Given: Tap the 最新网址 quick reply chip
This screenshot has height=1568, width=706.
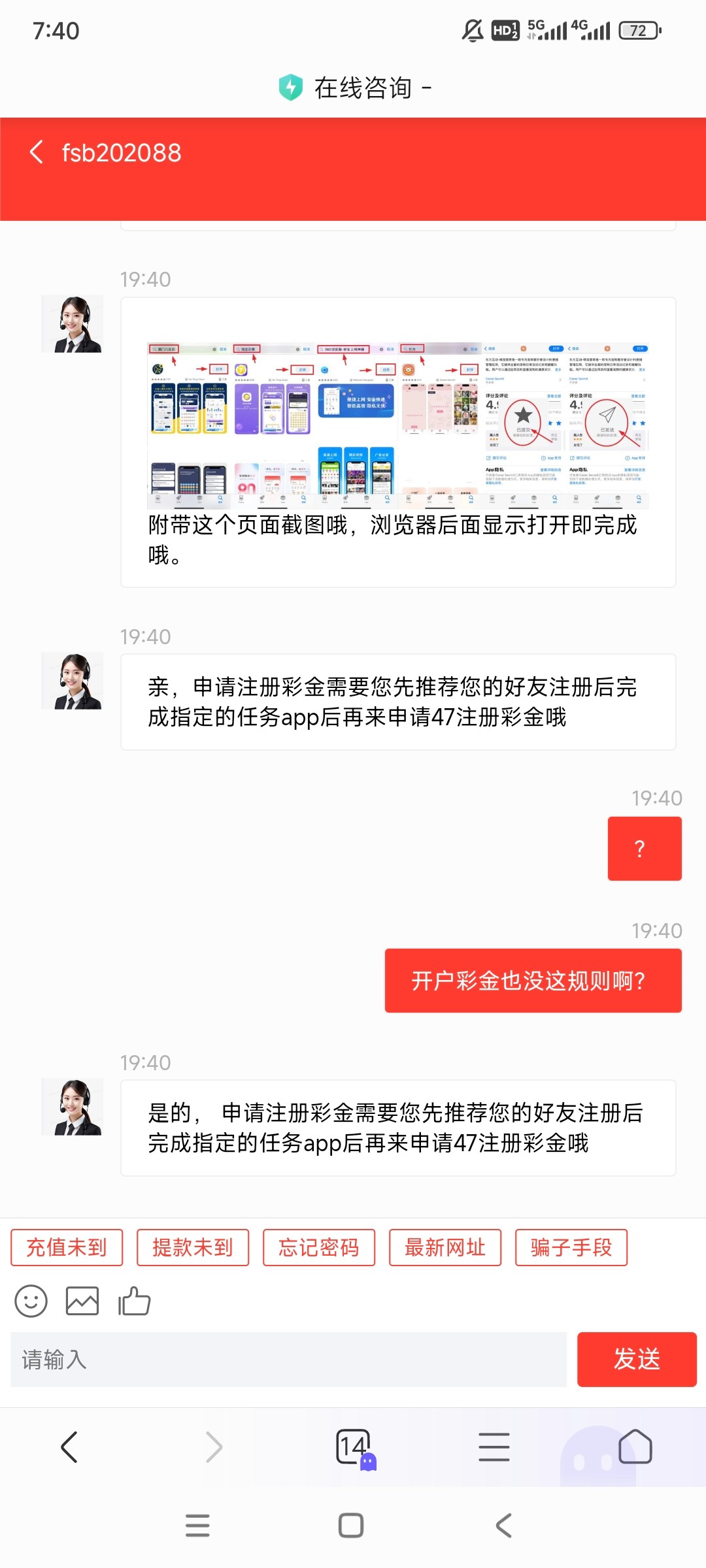Looking at the screenshot, I should coord(445,1247).
